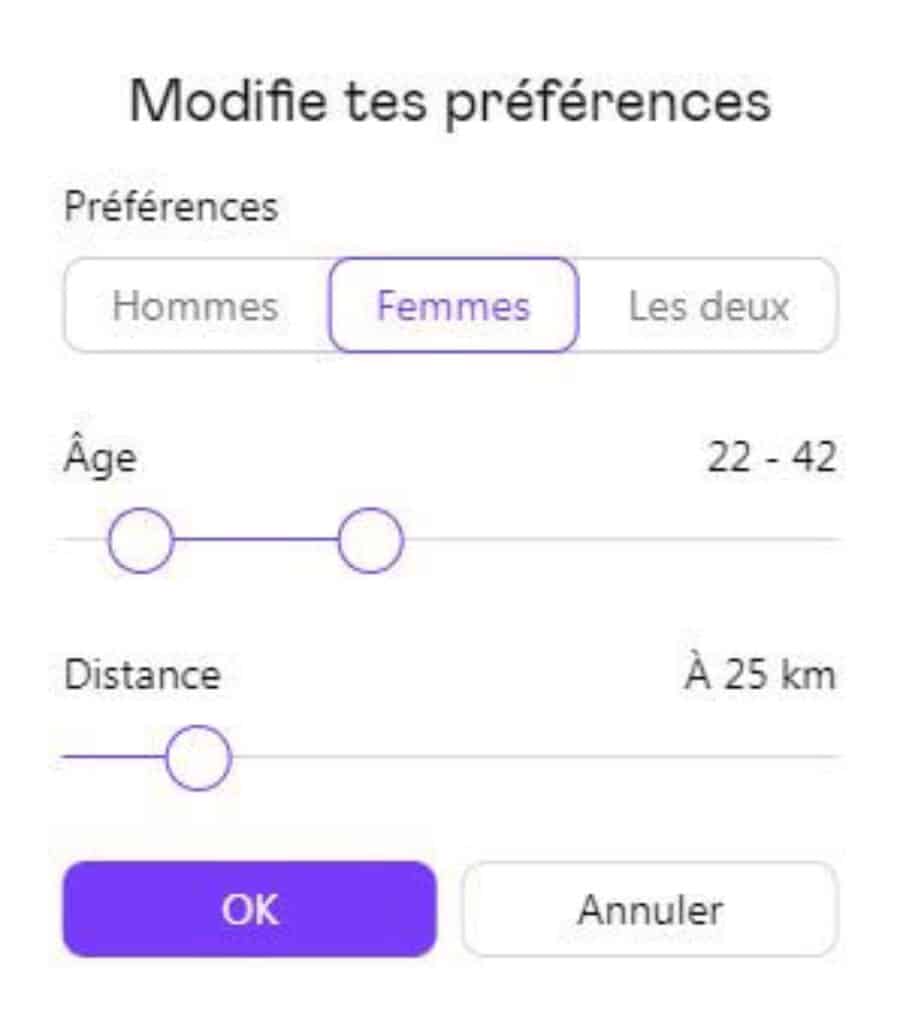Image resolution: width=900 pixels, height=1024 pixels.
Task: Click the right handle of the age slider
Action: tap(370, 540)
